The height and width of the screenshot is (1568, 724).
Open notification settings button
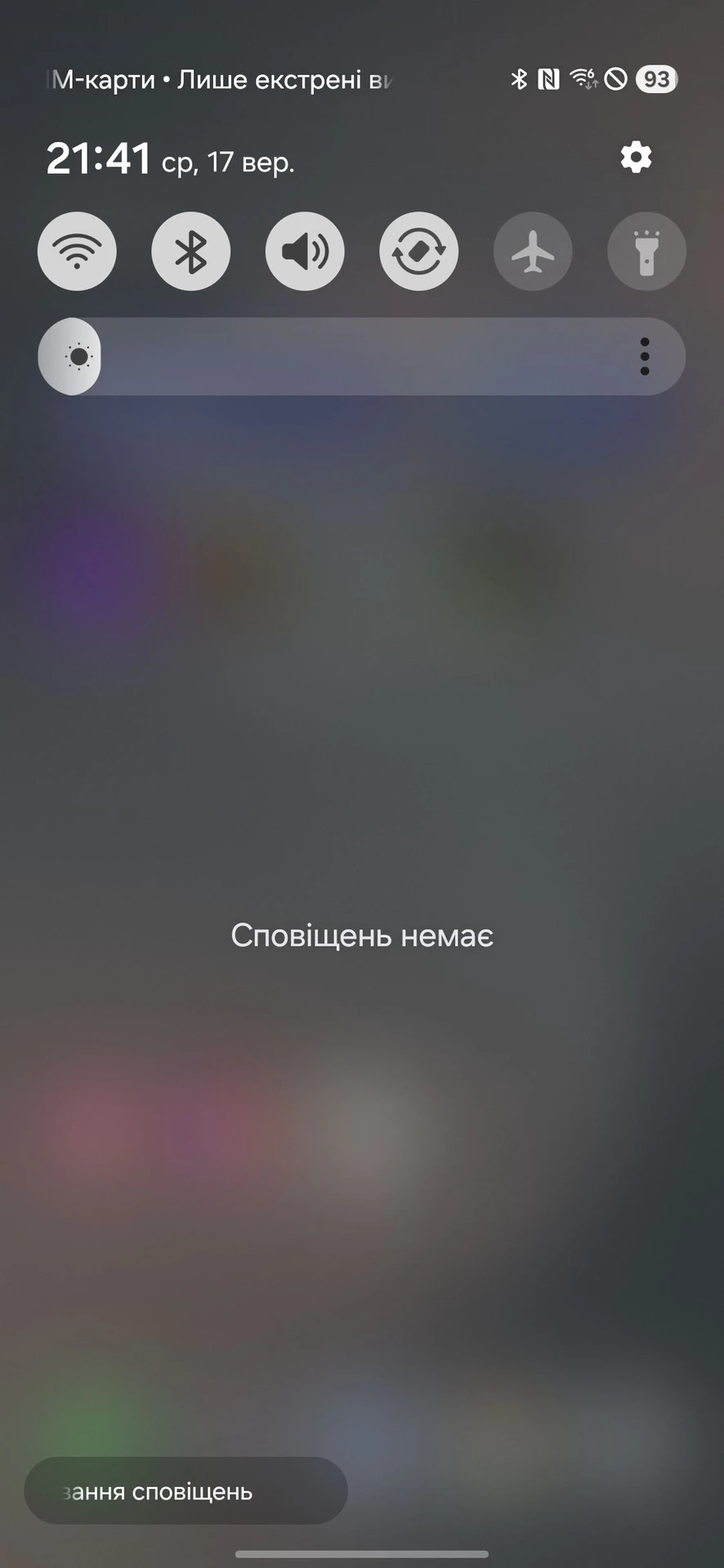(186, 1491)
